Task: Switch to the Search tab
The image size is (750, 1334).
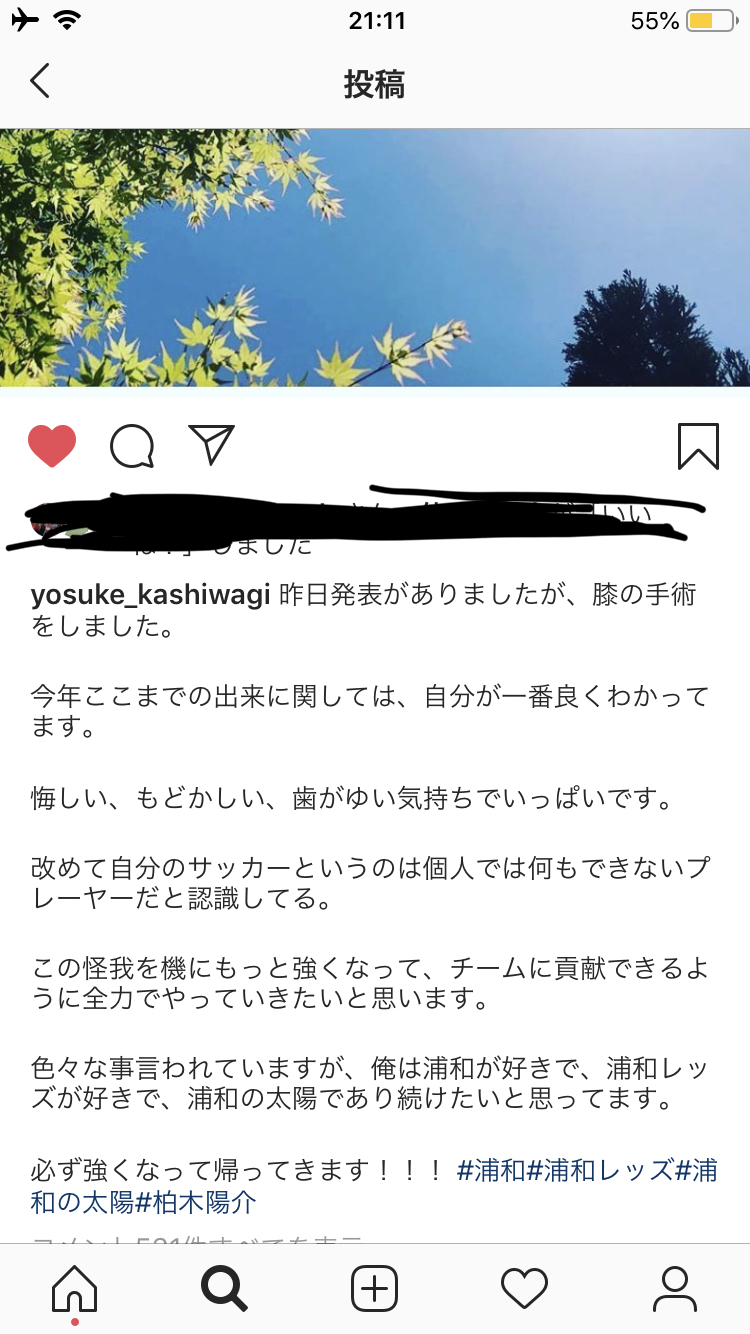Action: click(x=225, y=1289)
